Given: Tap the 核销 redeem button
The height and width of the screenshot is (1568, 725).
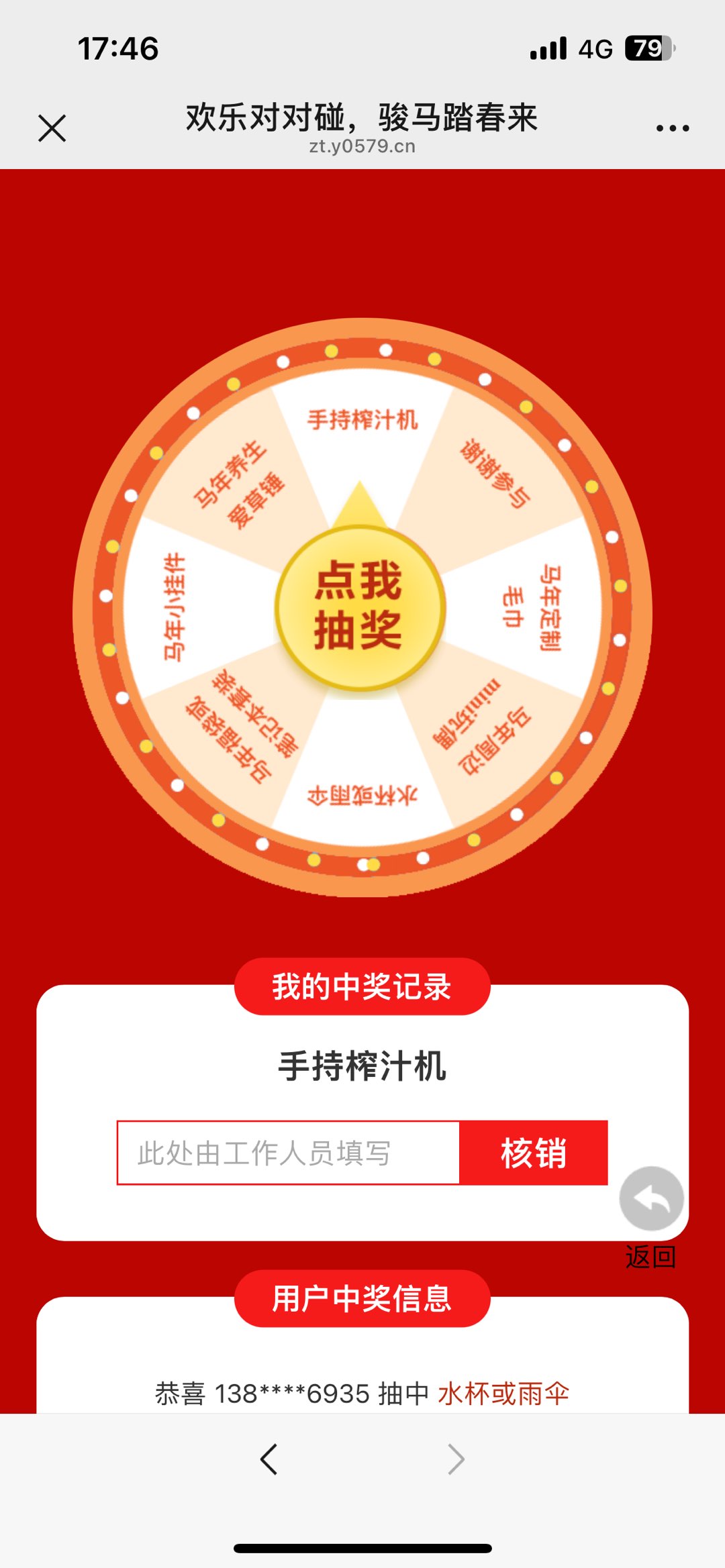Looking at the screenshot, I should click(x=534, y=1153).
